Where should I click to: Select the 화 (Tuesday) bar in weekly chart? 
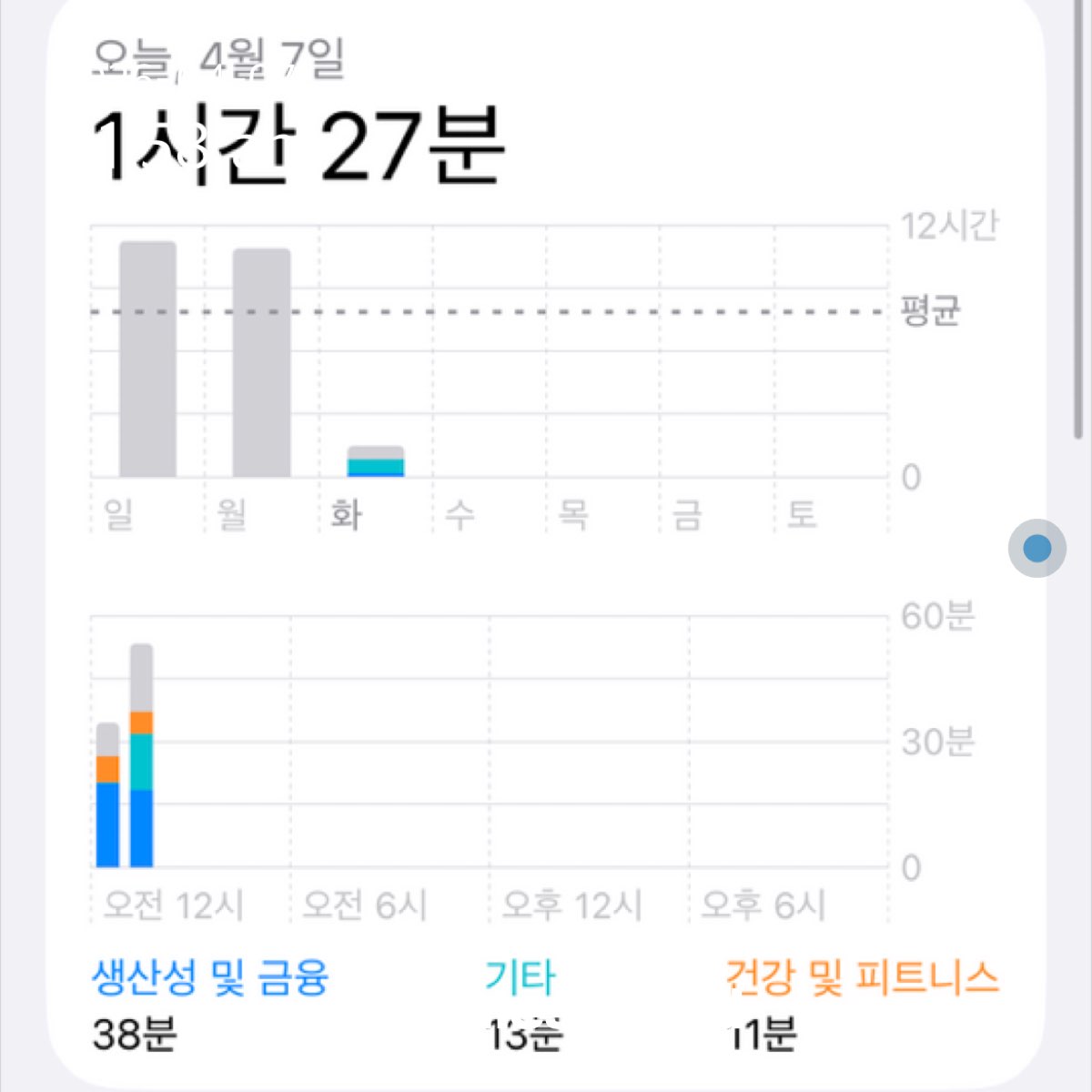[x=376, y=462]
